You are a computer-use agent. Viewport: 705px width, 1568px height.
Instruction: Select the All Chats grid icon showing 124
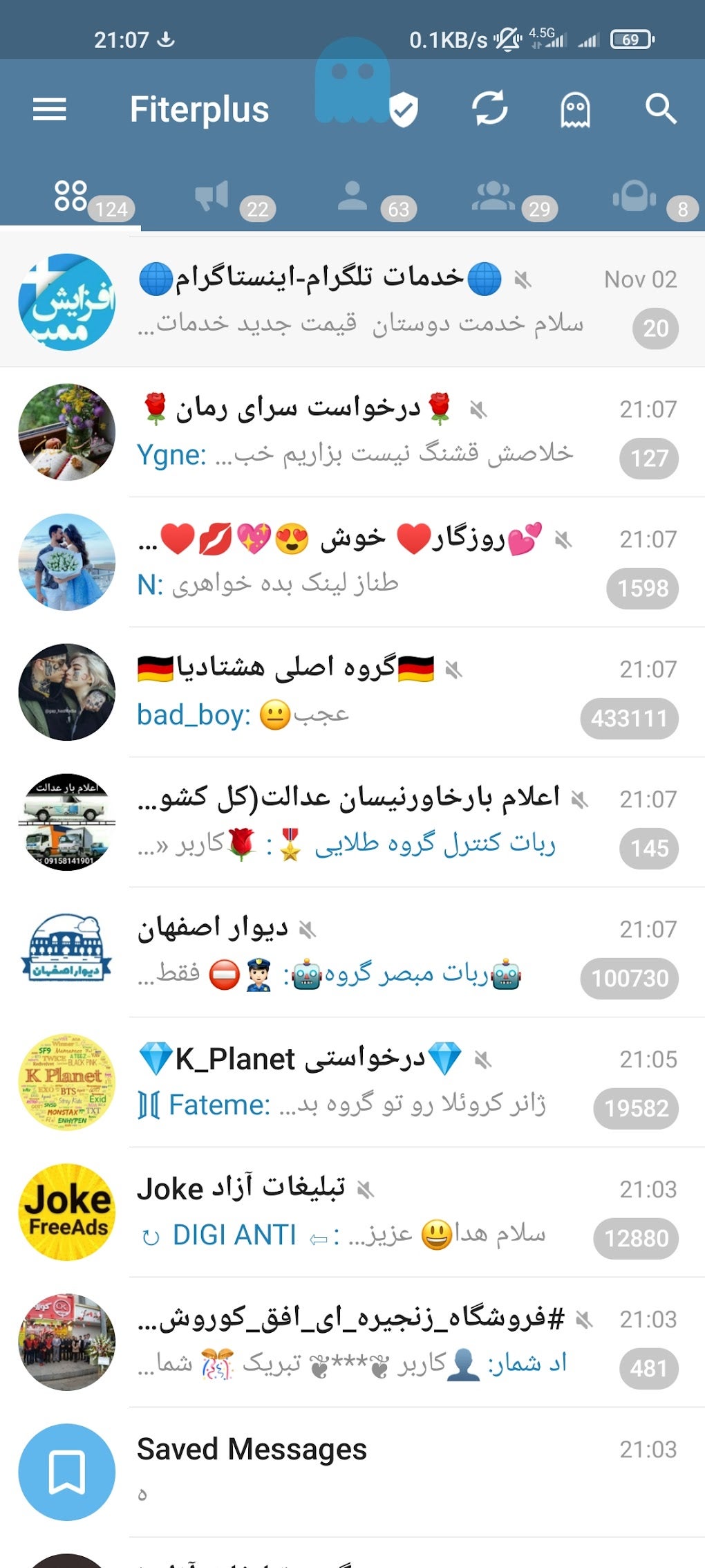70,196
